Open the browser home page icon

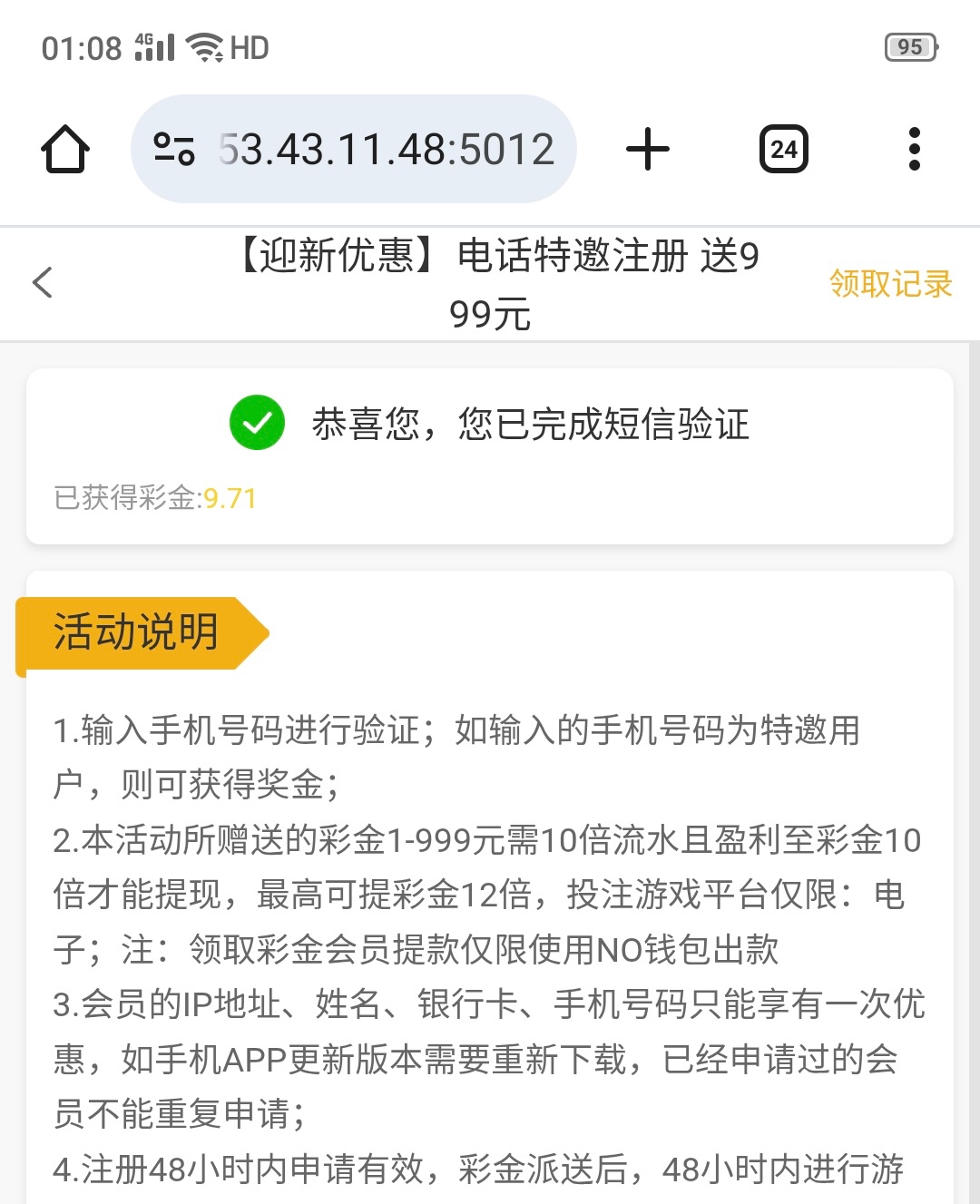[x=64, y=149]
